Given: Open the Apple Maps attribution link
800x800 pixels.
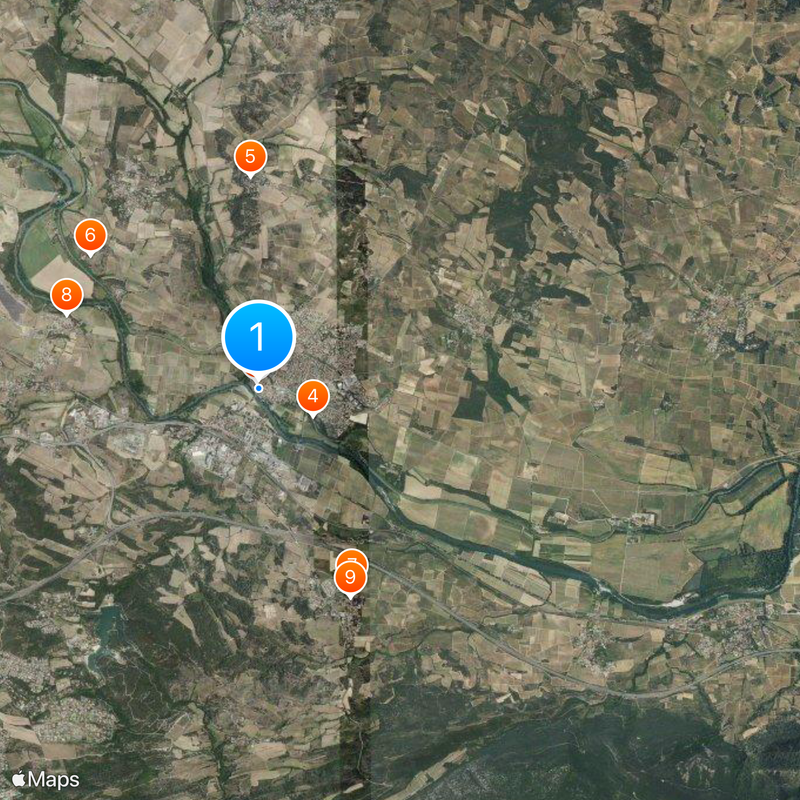Looking at the screenshot, I should [x=46, y=778].
